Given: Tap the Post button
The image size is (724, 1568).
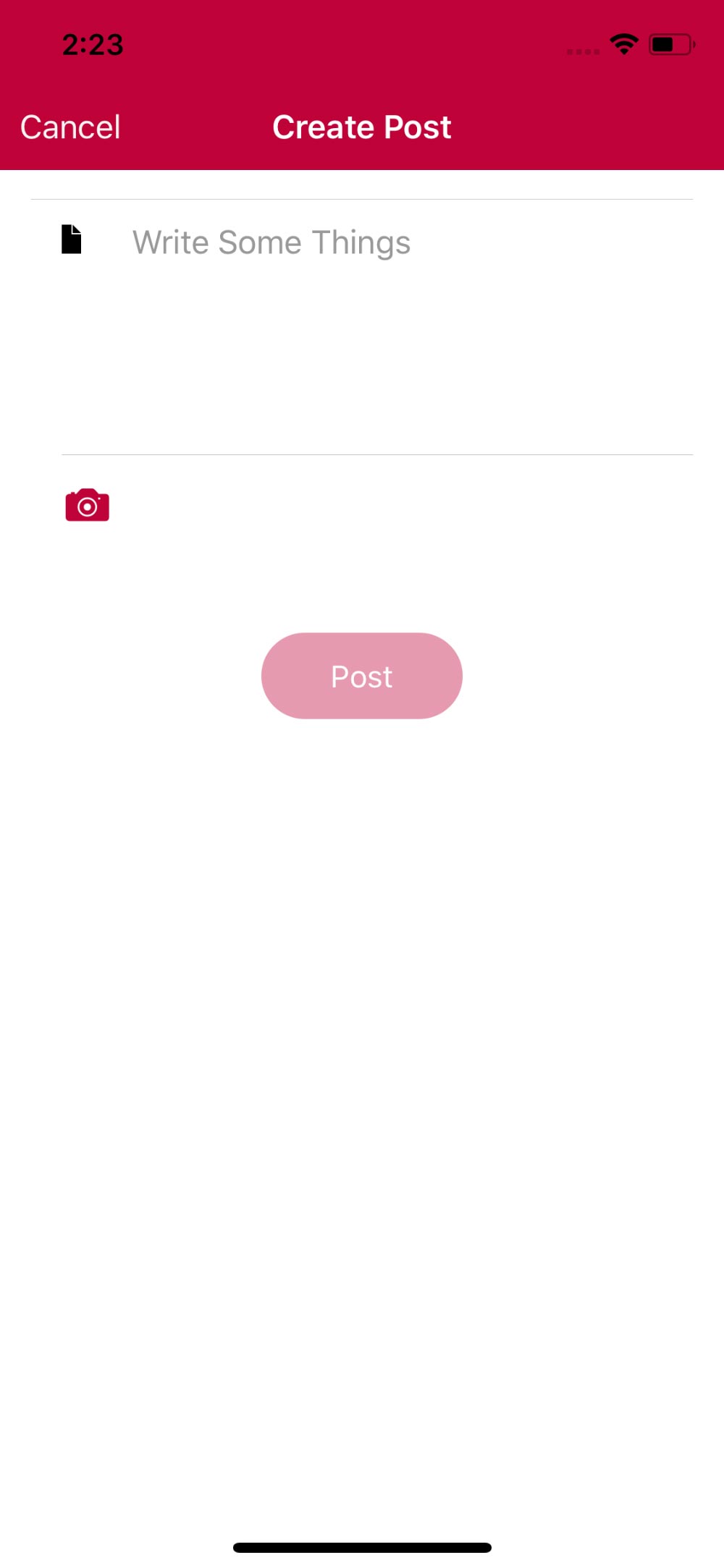Looking at the screenshot, I should pos(362,676).
